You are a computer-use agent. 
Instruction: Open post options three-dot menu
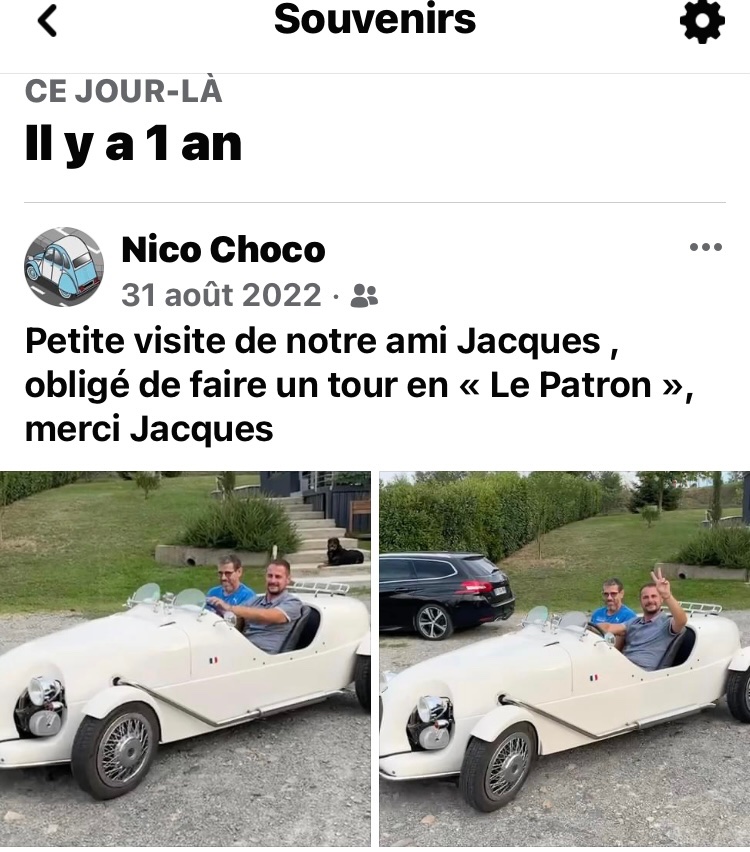click(x=705, y=248)
